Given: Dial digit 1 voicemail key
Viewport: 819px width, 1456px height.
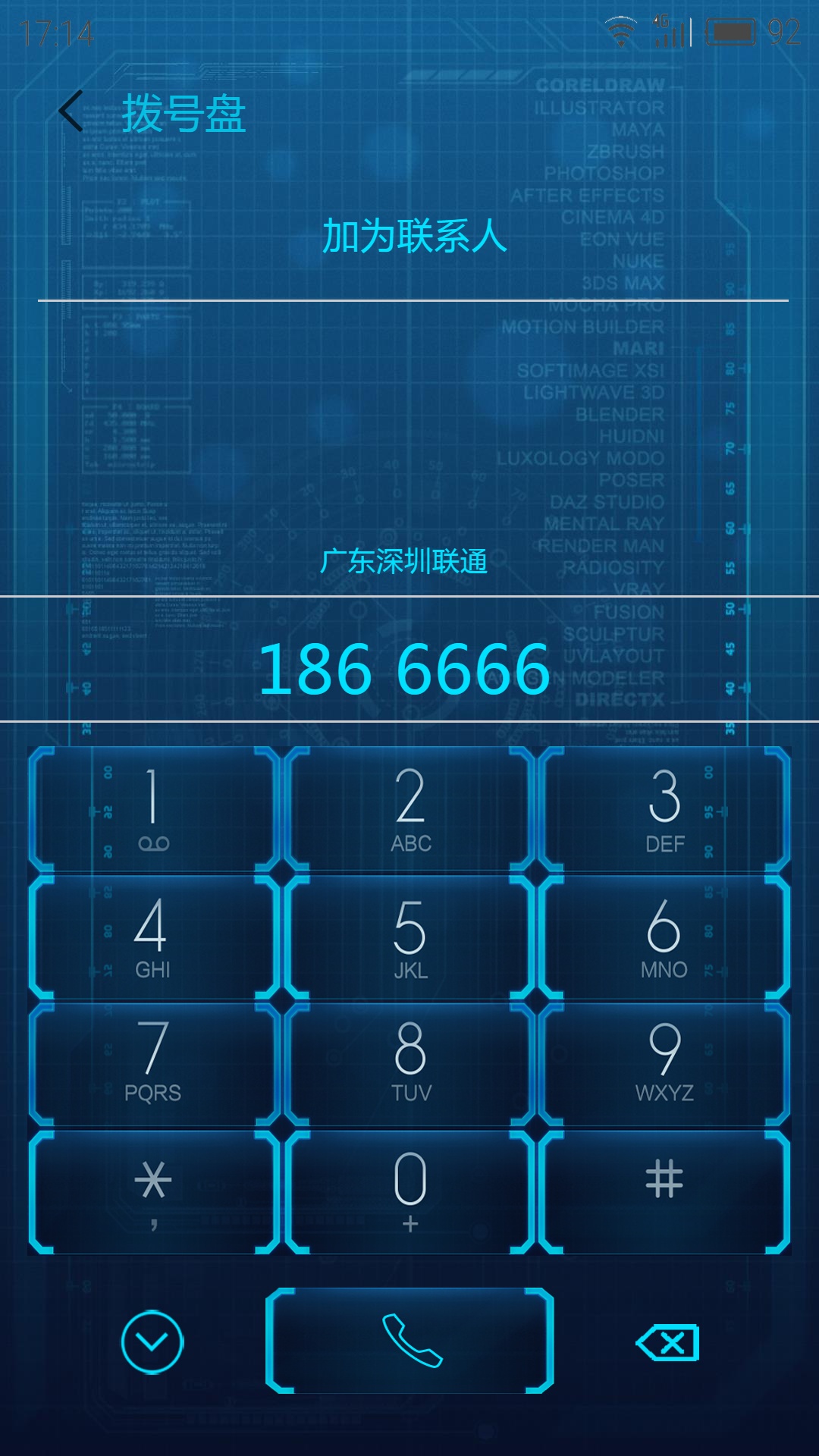Looking at the screenshot, I should point(153,809).
